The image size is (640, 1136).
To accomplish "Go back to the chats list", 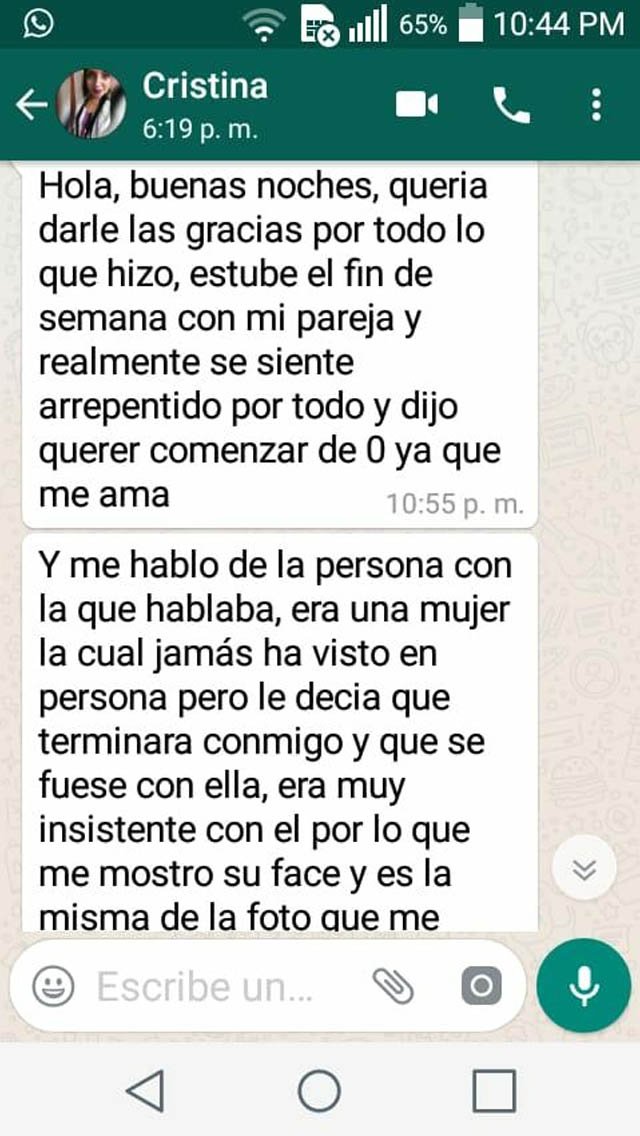I will [x=32, y=104].
